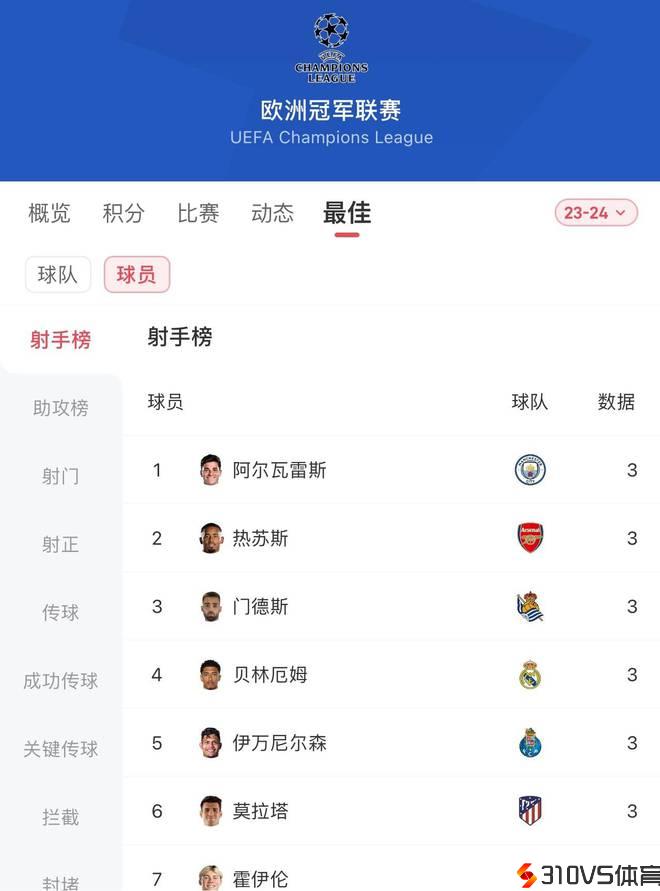Image resolution: width=660 pixels, height=891 pixels.
Task: Open the 射门 shots category
Action: (x=61, y=476)
